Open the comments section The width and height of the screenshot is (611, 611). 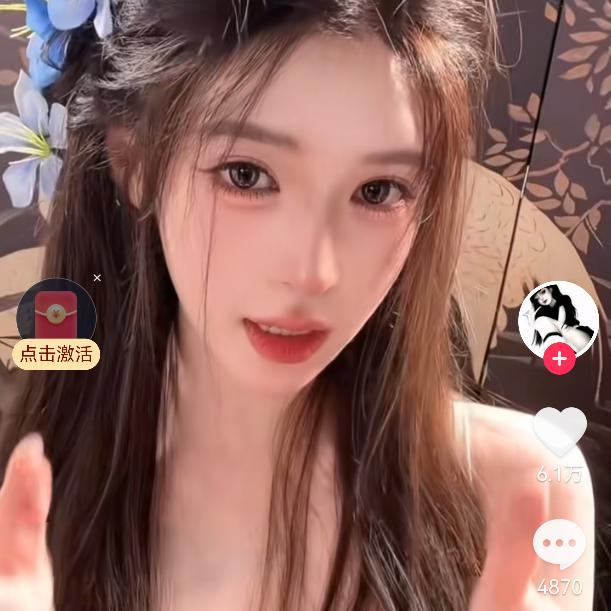click(x=559, y=546)
